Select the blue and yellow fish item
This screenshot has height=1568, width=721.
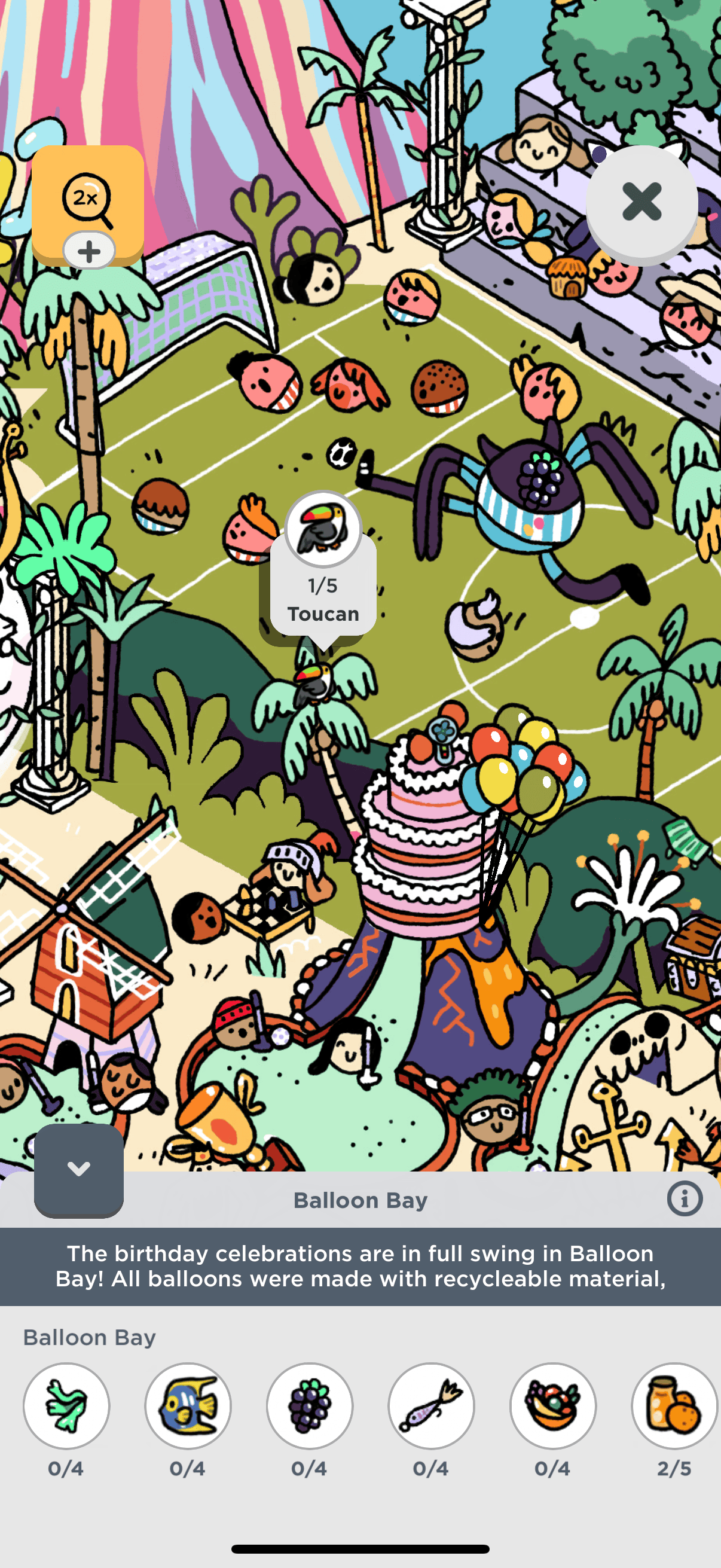pyautogui.click(x=188, y=1405)
